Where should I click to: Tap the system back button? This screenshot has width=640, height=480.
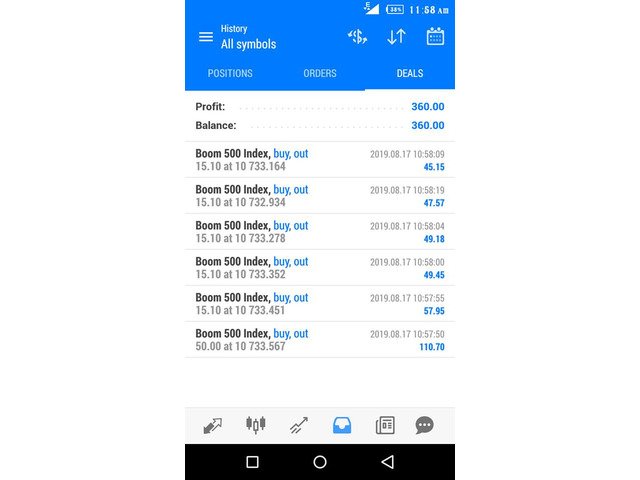(387, 462)
